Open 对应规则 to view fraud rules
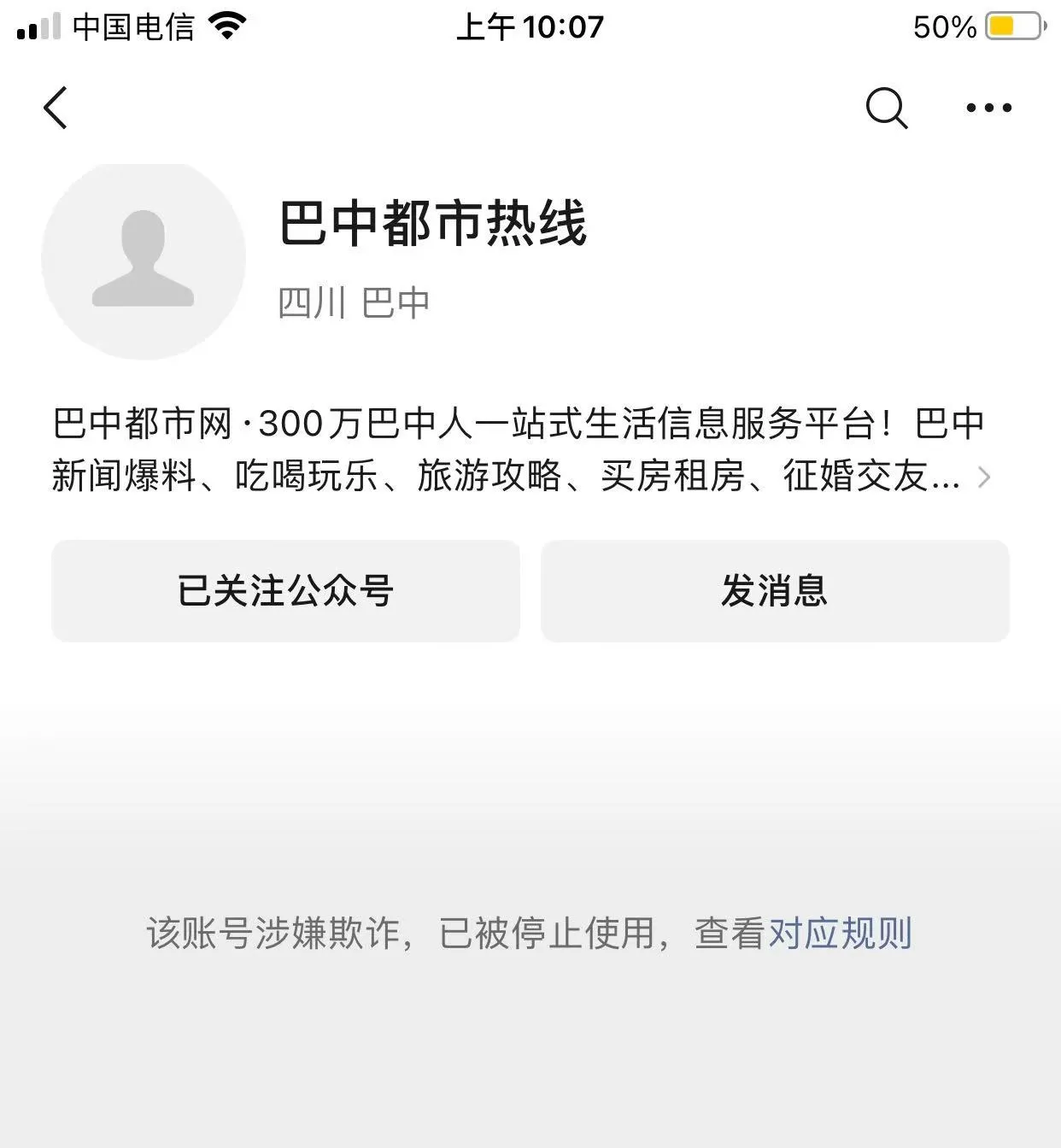This screenshot has width=1061, height=1148. pos(841,934)
